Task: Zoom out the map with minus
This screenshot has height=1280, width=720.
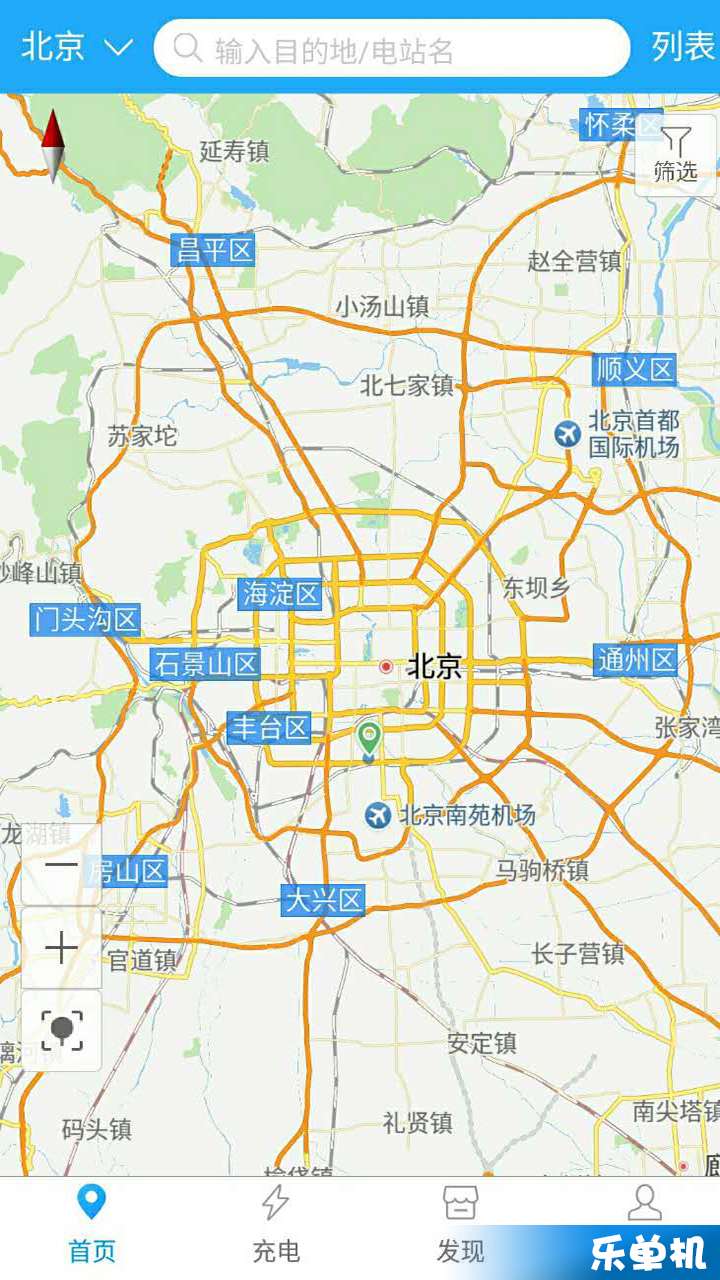Action: 61,866
